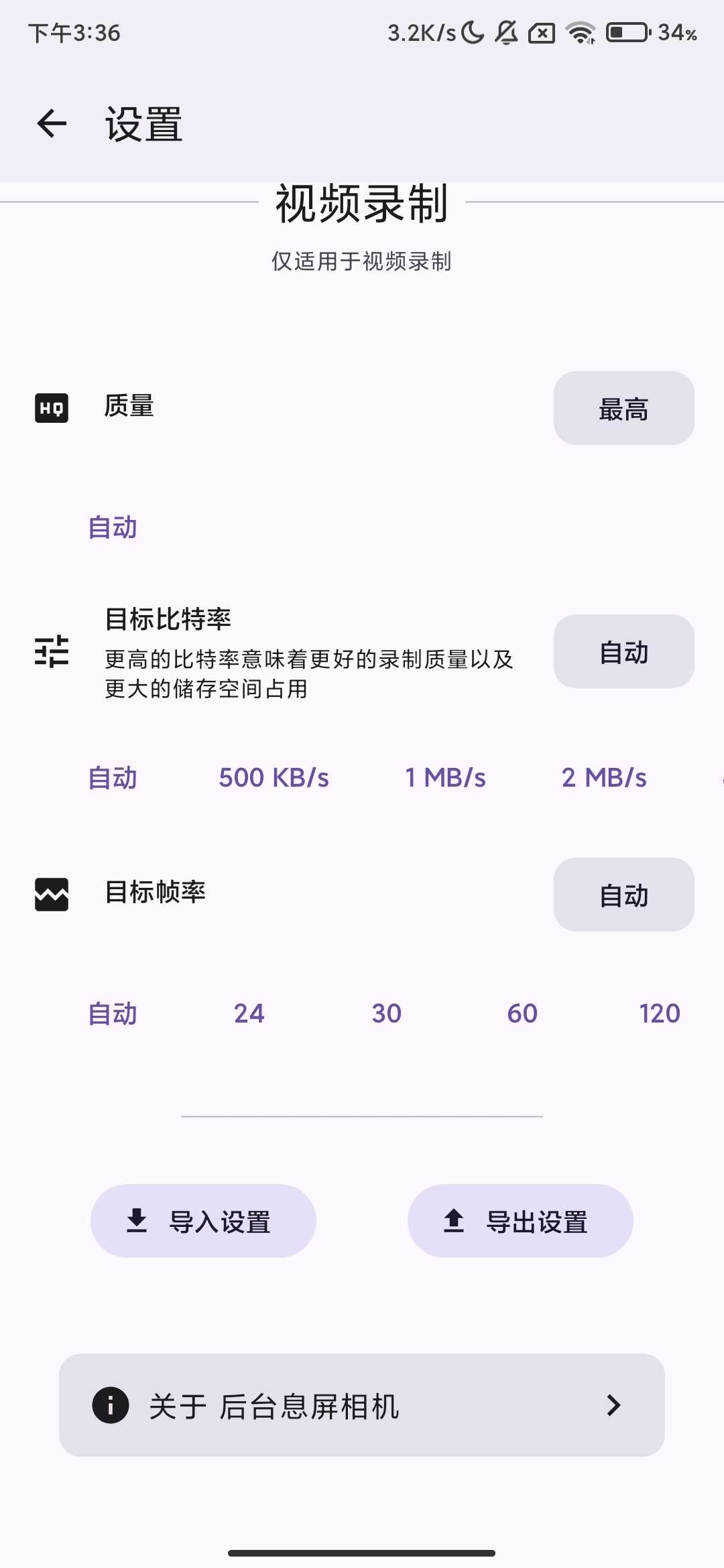Set target bitrate to 500 KB/s
This screenshot has width=724, height=1568.
point(274,778)
